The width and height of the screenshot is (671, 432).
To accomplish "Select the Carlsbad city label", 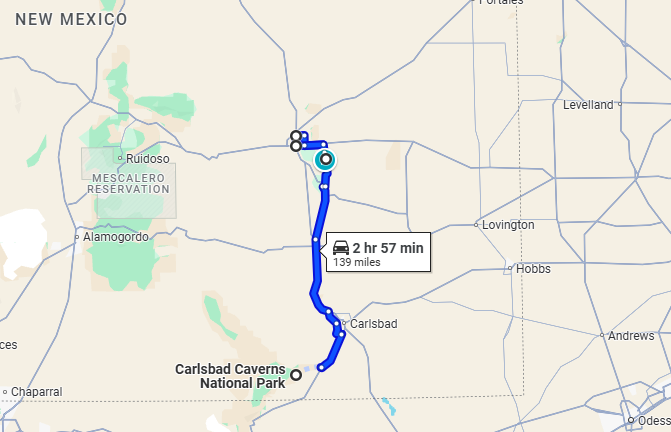I will (374, 324).
